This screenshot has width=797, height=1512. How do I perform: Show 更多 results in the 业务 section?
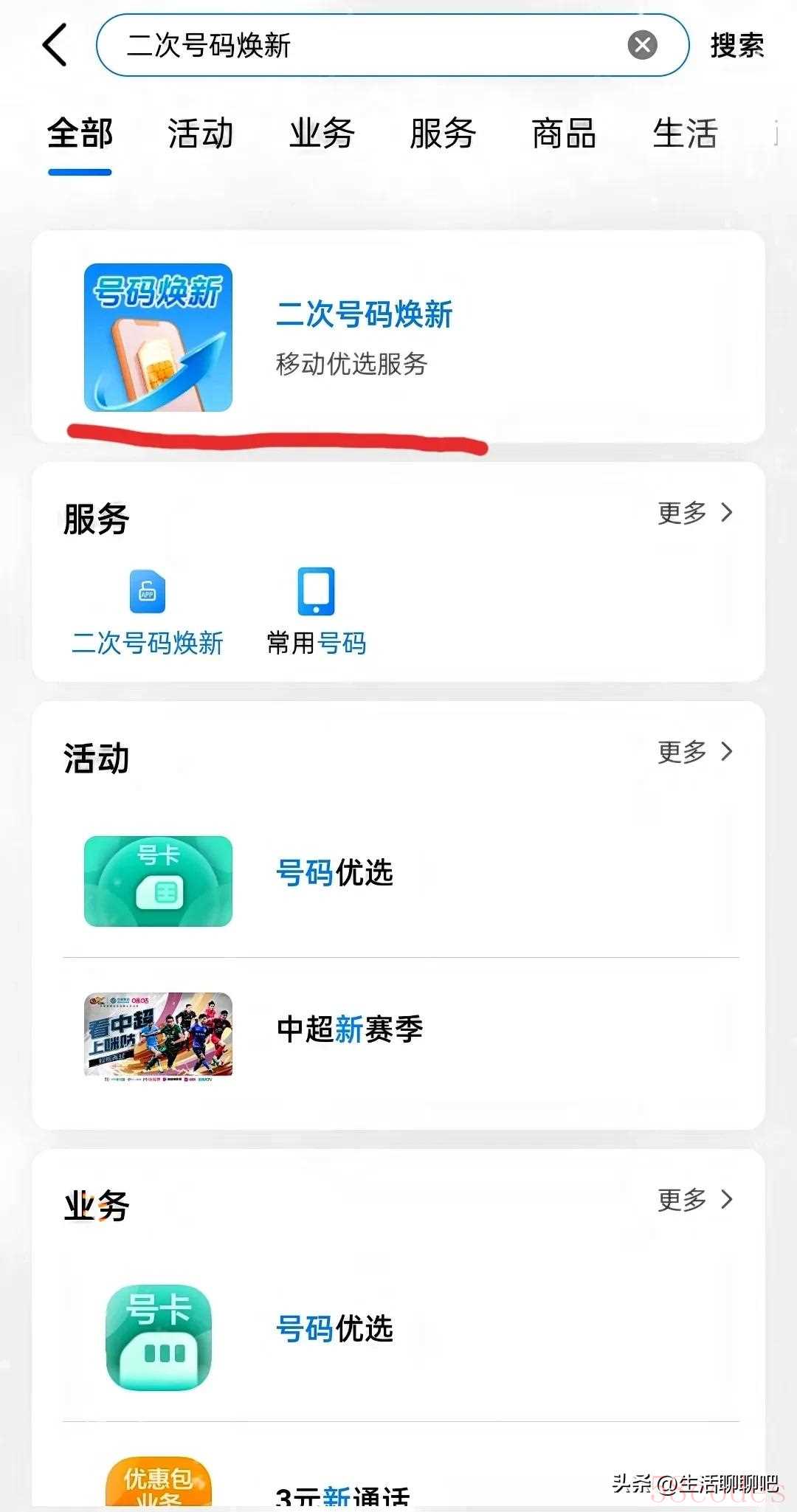point(694,1200)
